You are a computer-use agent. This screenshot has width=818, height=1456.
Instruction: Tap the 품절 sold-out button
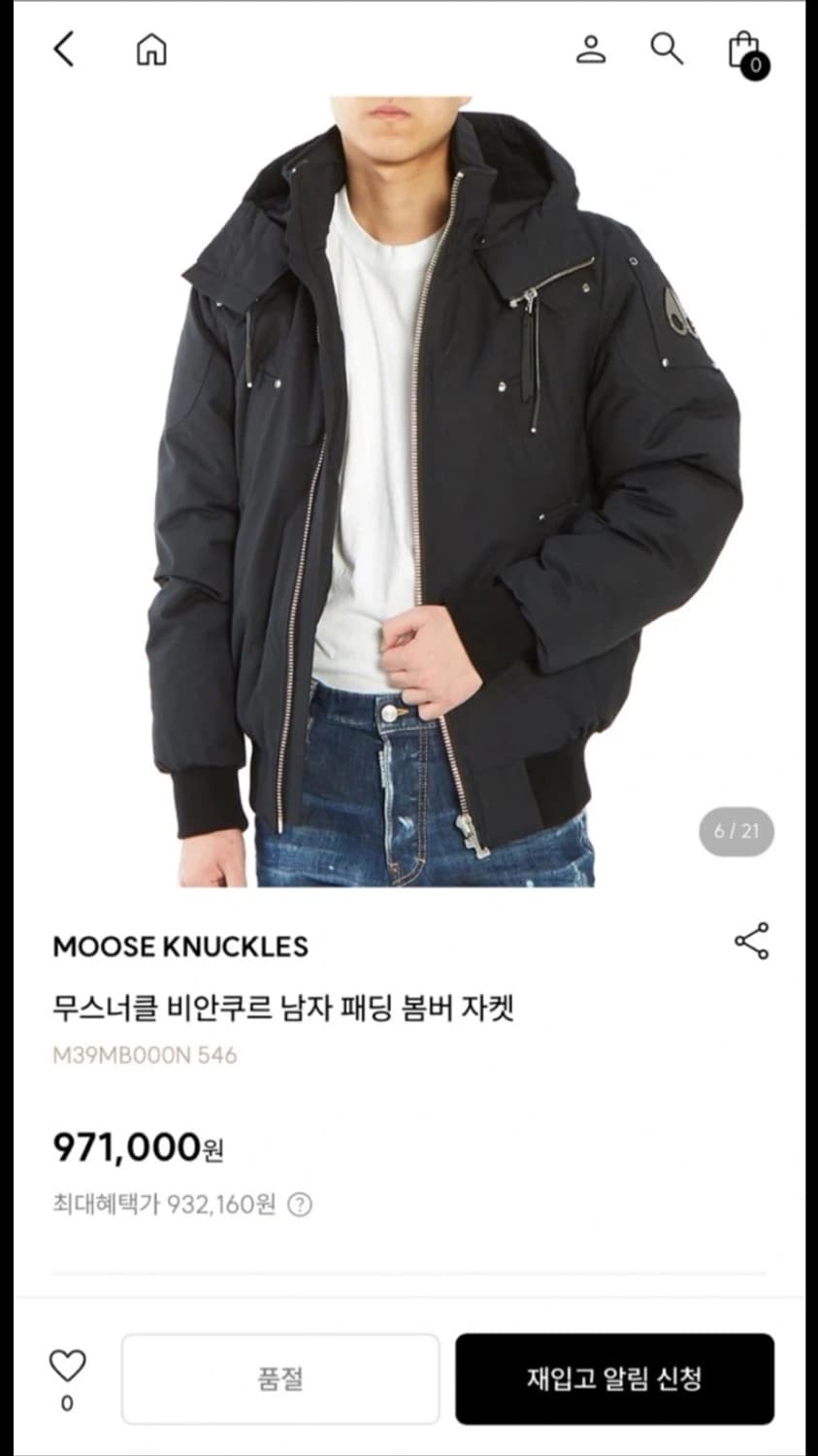click(x=280, y=1378)
